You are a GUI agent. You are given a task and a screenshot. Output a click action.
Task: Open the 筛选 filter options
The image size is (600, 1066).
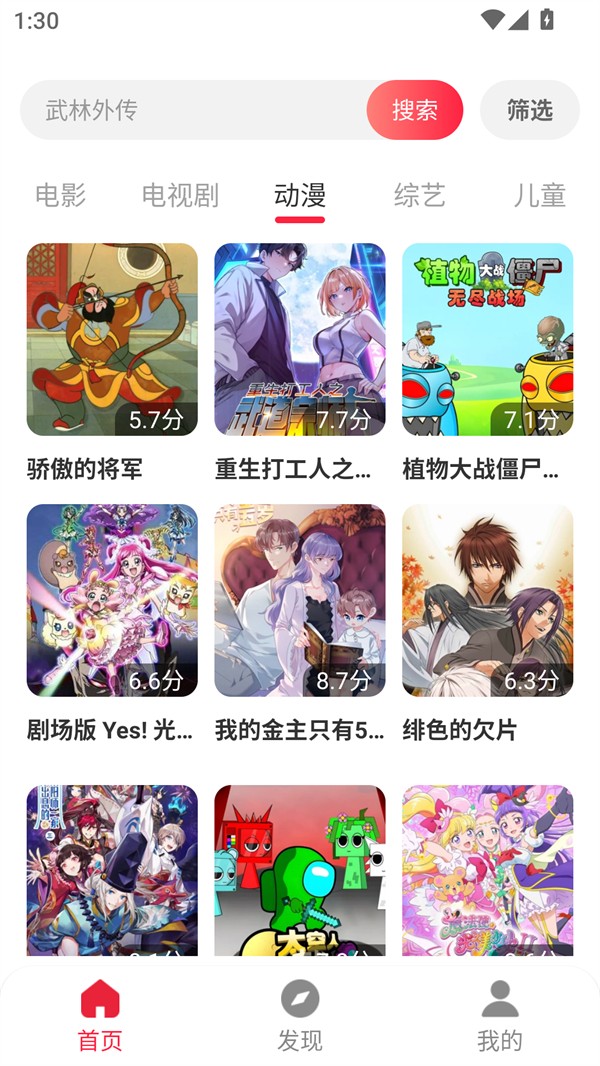click(x=530, y=110)
